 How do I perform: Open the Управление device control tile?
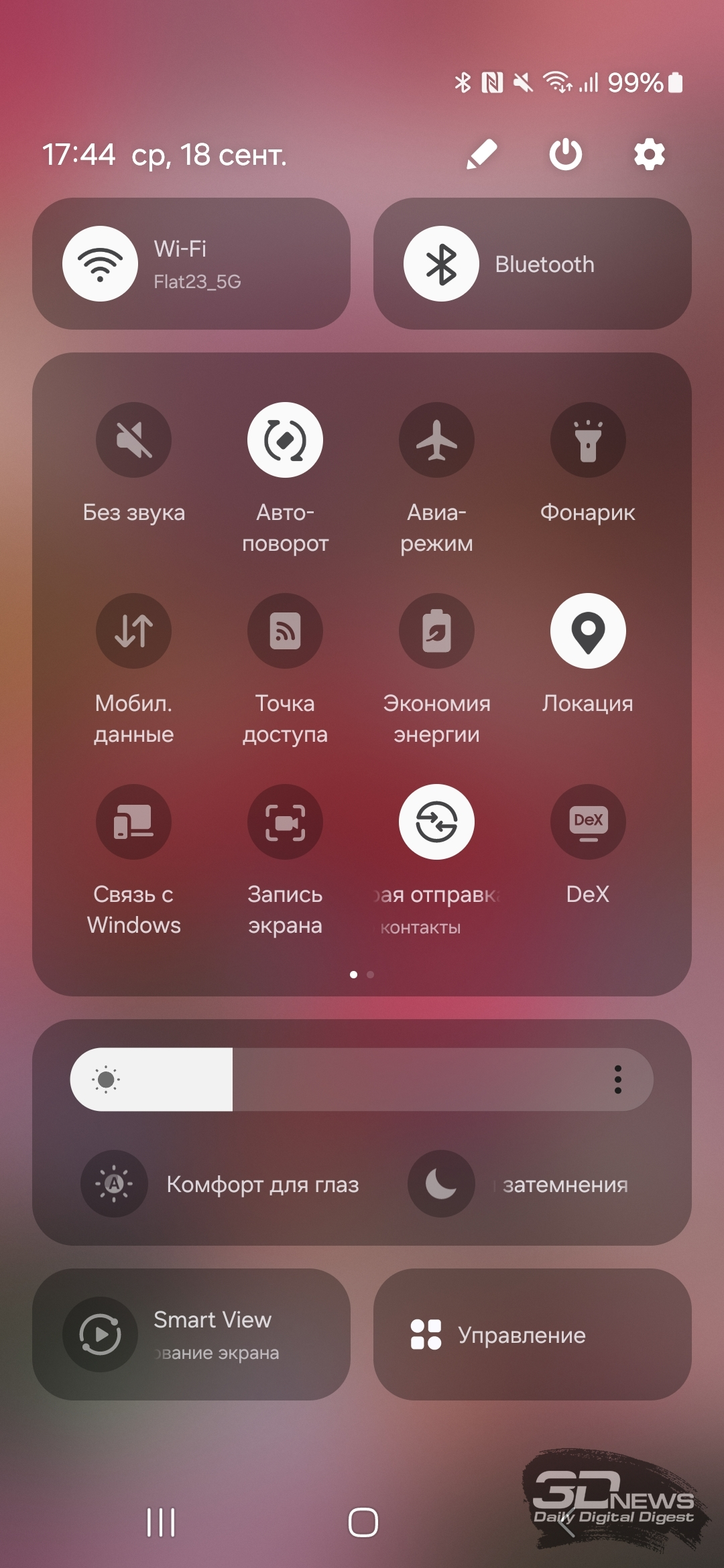pos(532,1334)
